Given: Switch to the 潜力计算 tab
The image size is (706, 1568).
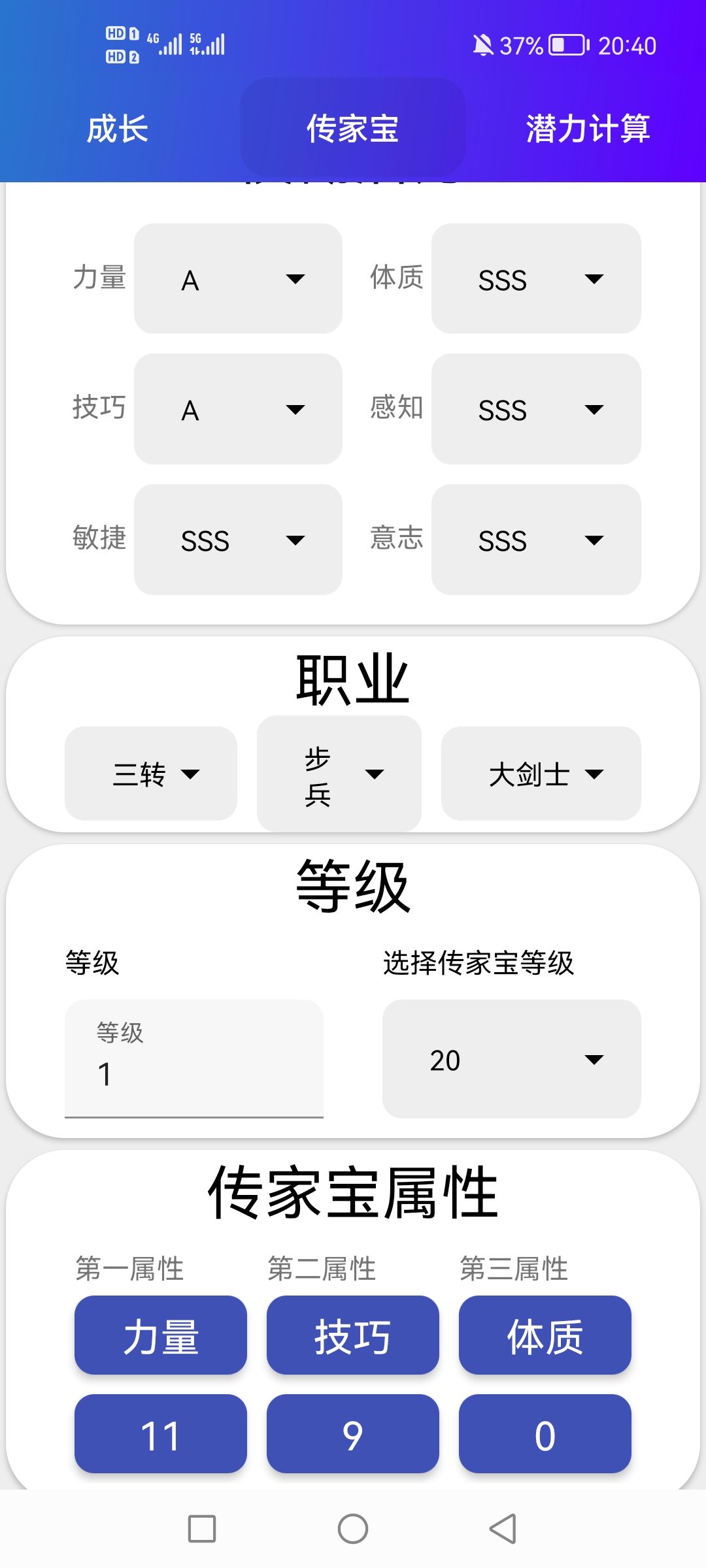Looking at the screenshot, I should (588, 129).
